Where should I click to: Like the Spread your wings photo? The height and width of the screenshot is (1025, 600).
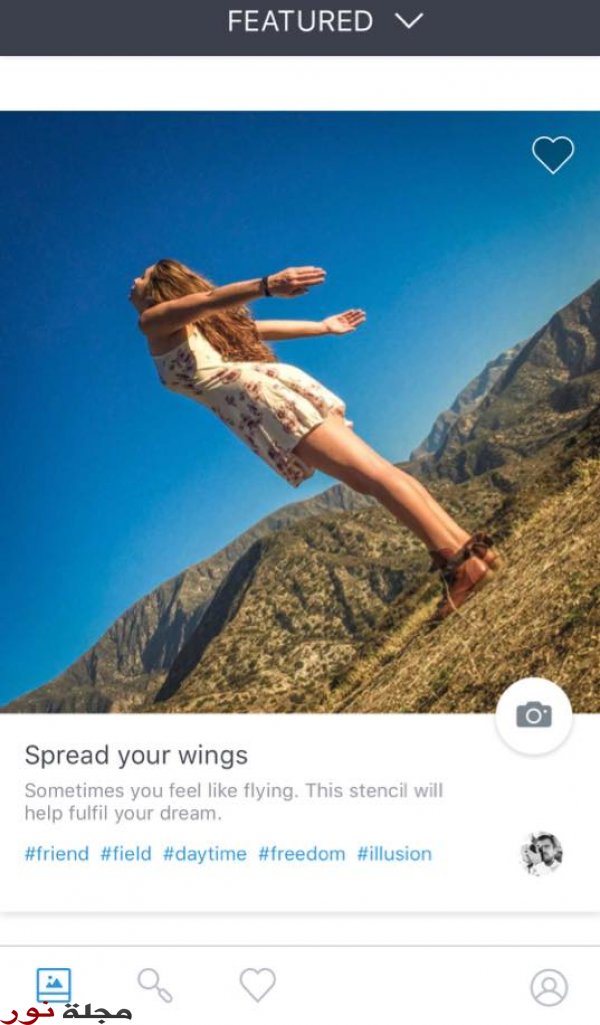click(552, 155)
